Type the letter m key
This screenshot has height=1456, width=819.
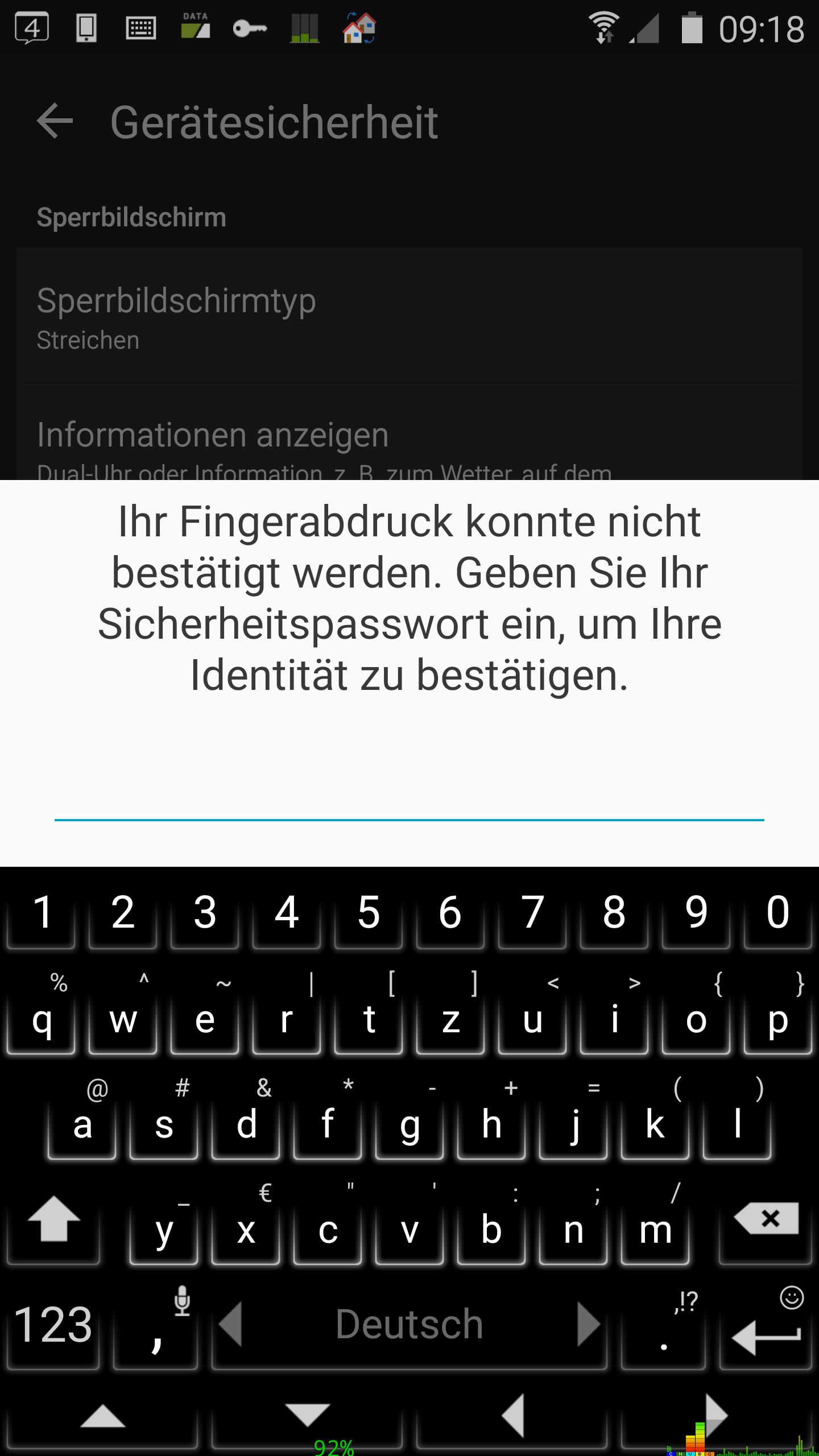pyautogui.click(x=655, y=1230)
